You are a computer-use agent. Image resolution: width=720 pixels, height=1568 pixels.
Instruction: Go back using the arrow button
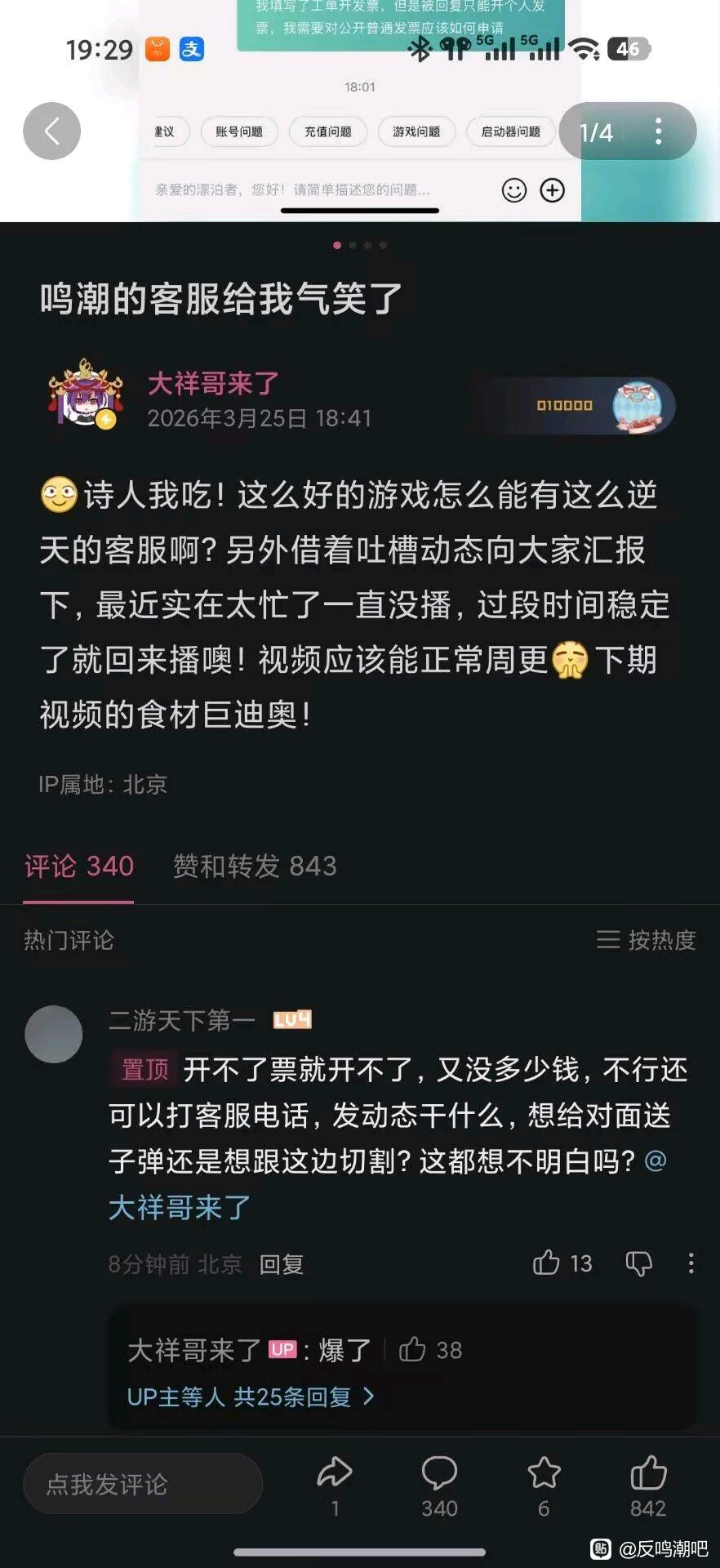coord(51,131)
